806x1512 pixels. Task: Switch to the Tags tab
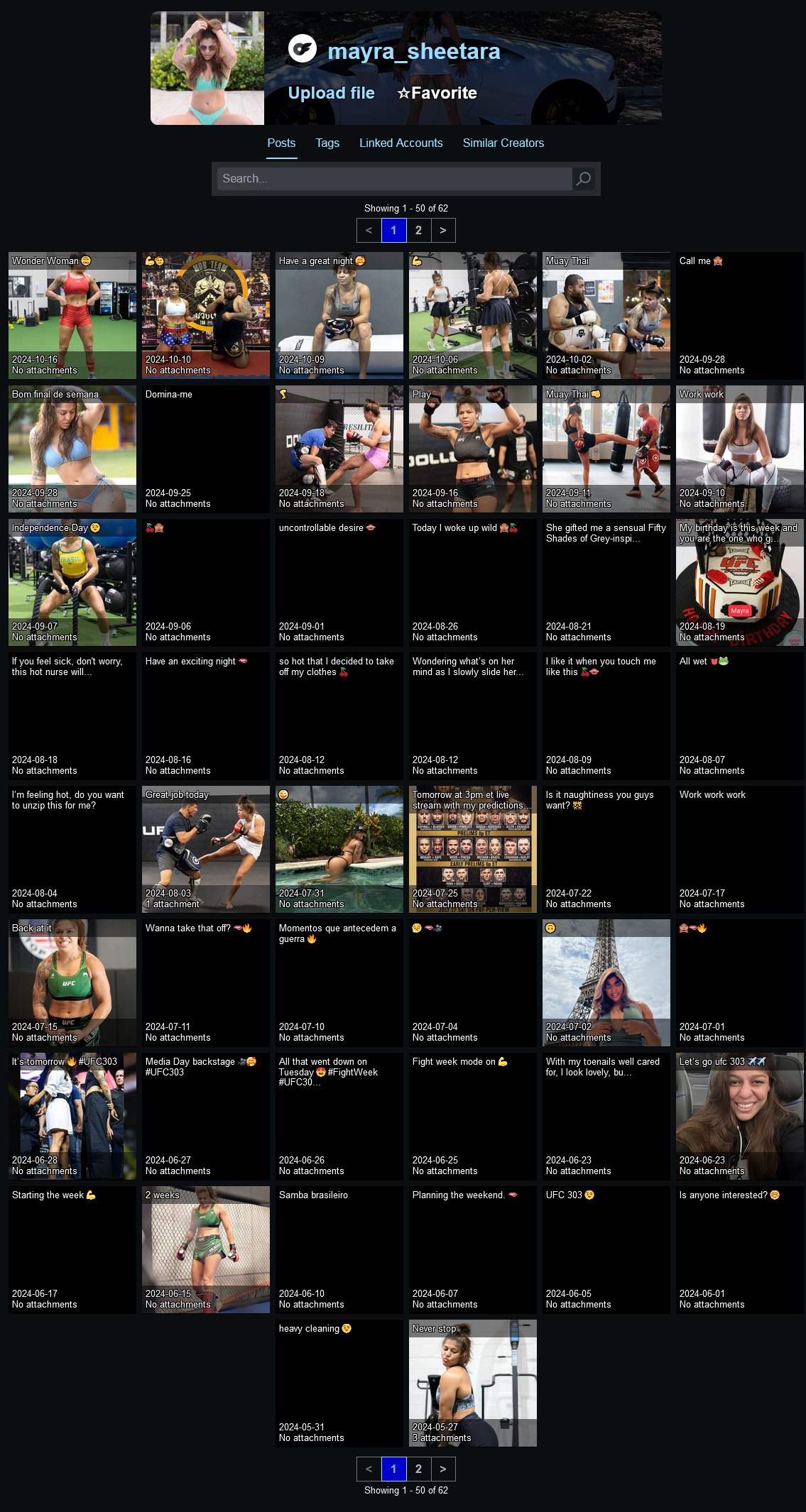click(x=327, y=143)
